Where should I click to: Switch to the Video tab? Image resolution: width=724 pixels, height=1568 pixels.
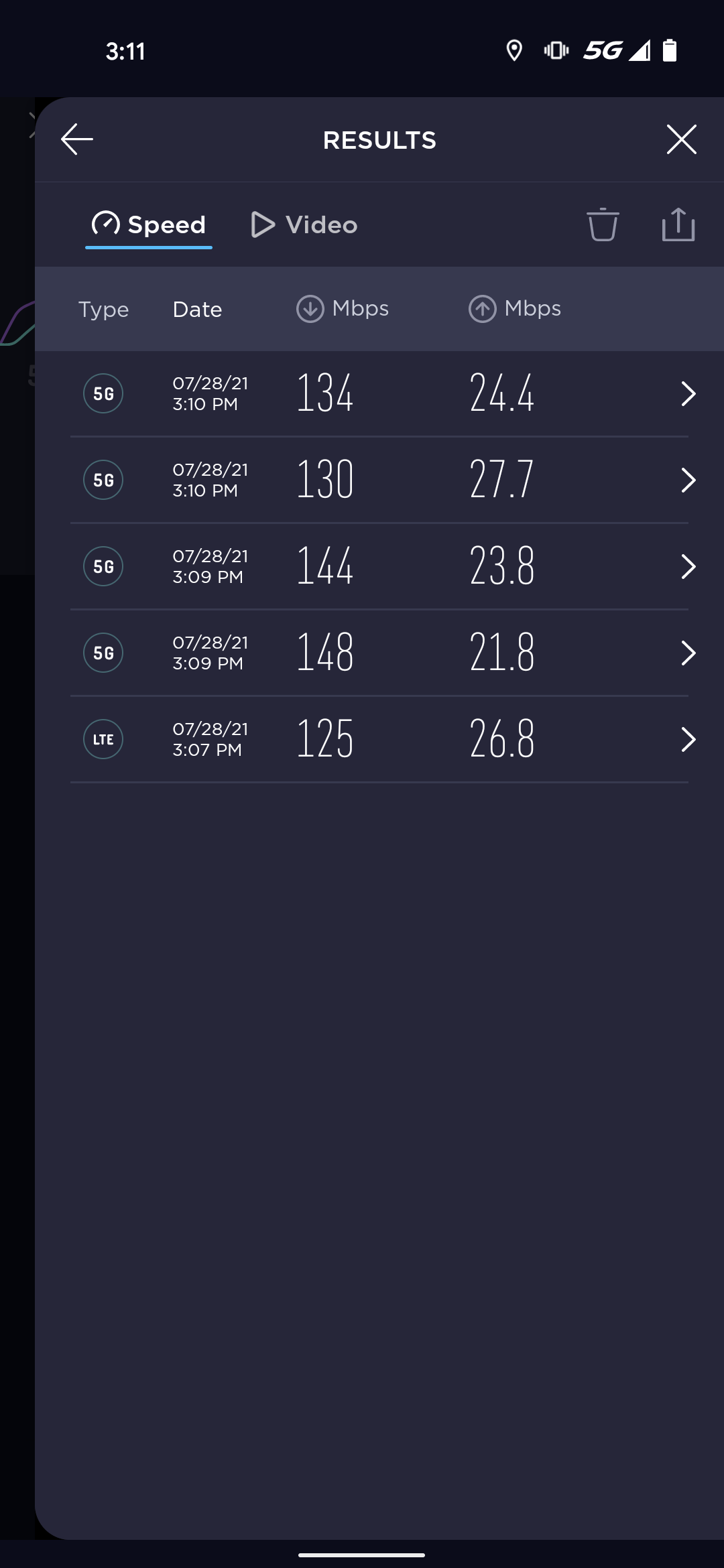[x=304, y=225]
